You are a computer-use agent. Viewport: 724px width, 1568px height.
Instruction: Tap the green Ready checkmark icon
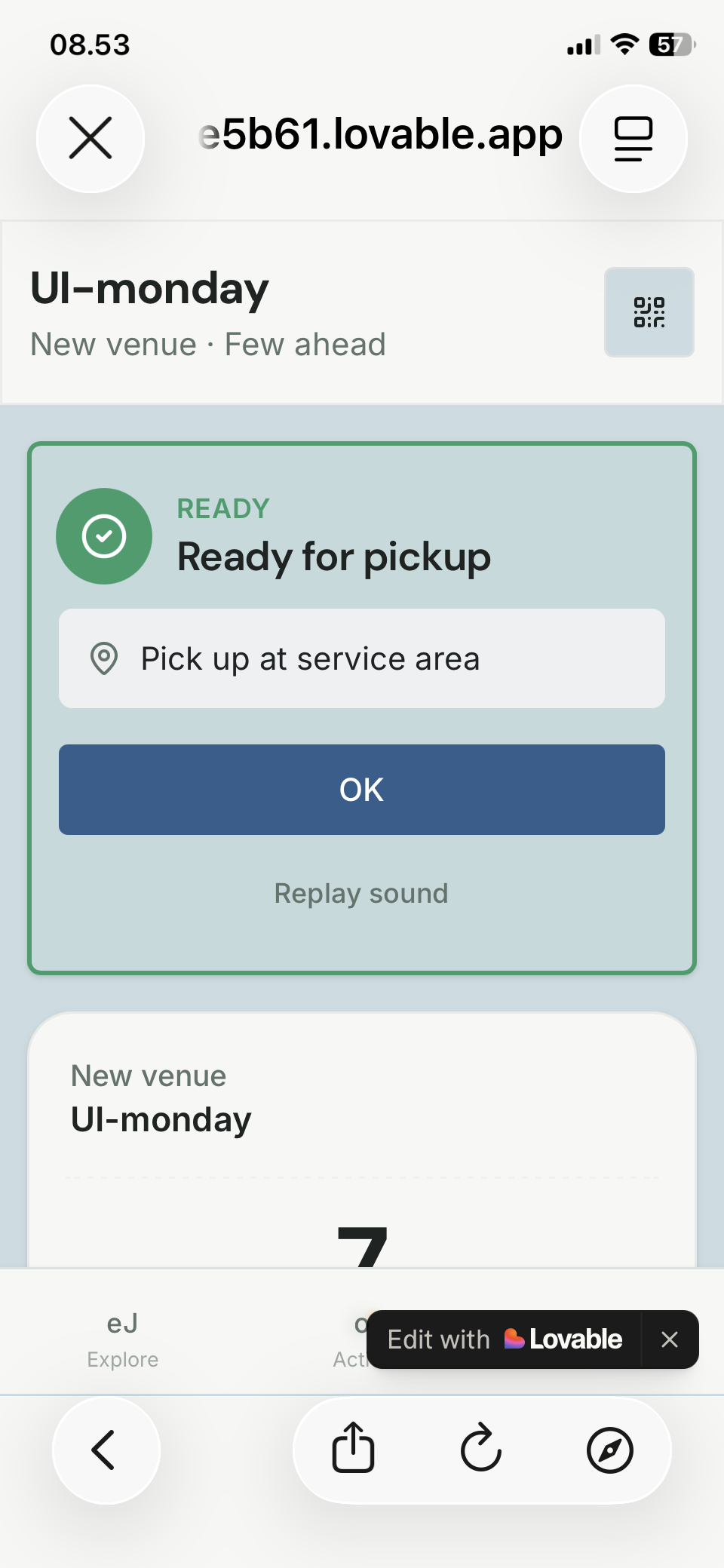[104, 535]
